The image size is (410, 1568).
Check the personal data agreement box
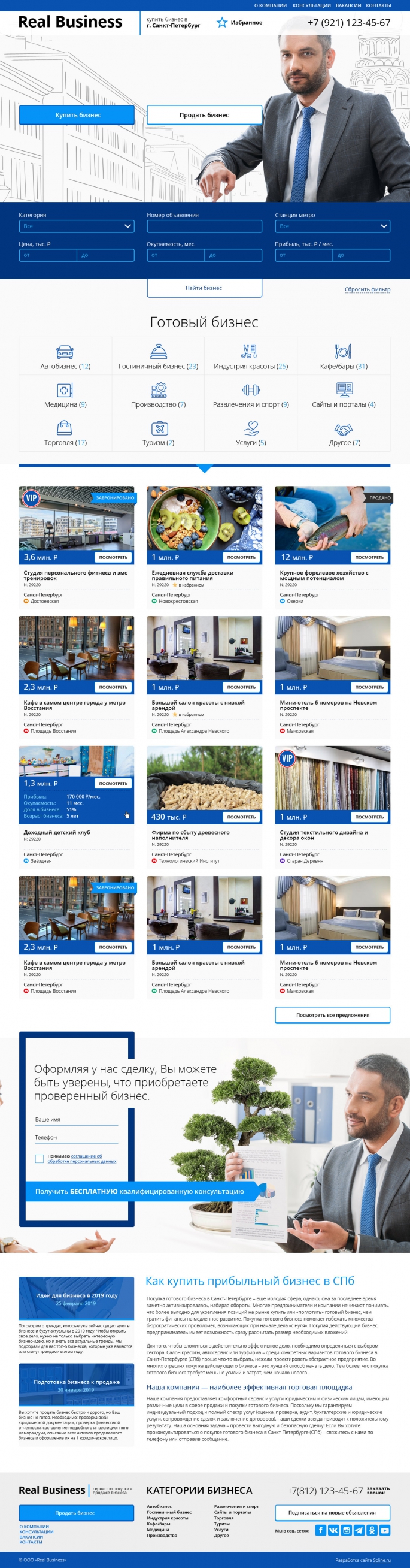click(x=40, y=1158)
